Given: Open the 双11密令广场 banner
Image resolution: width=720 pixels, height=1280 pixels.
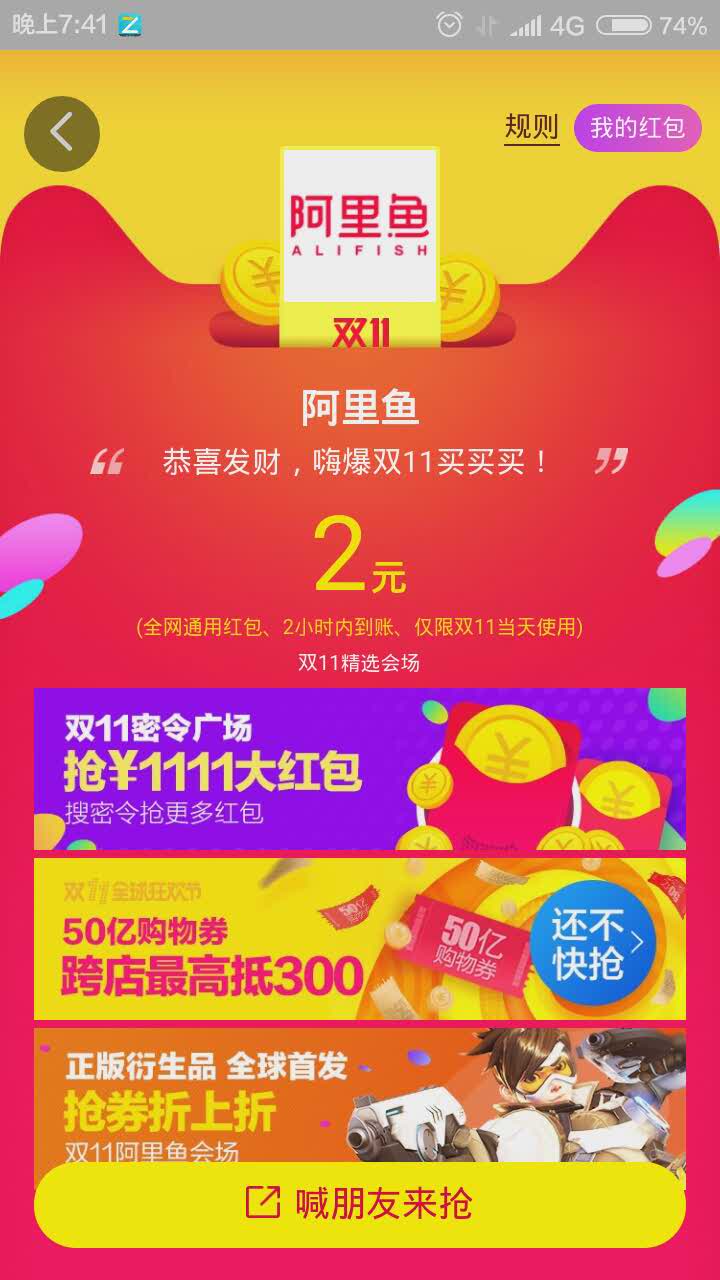Looking at the screenshot, I should pos(360,769).
